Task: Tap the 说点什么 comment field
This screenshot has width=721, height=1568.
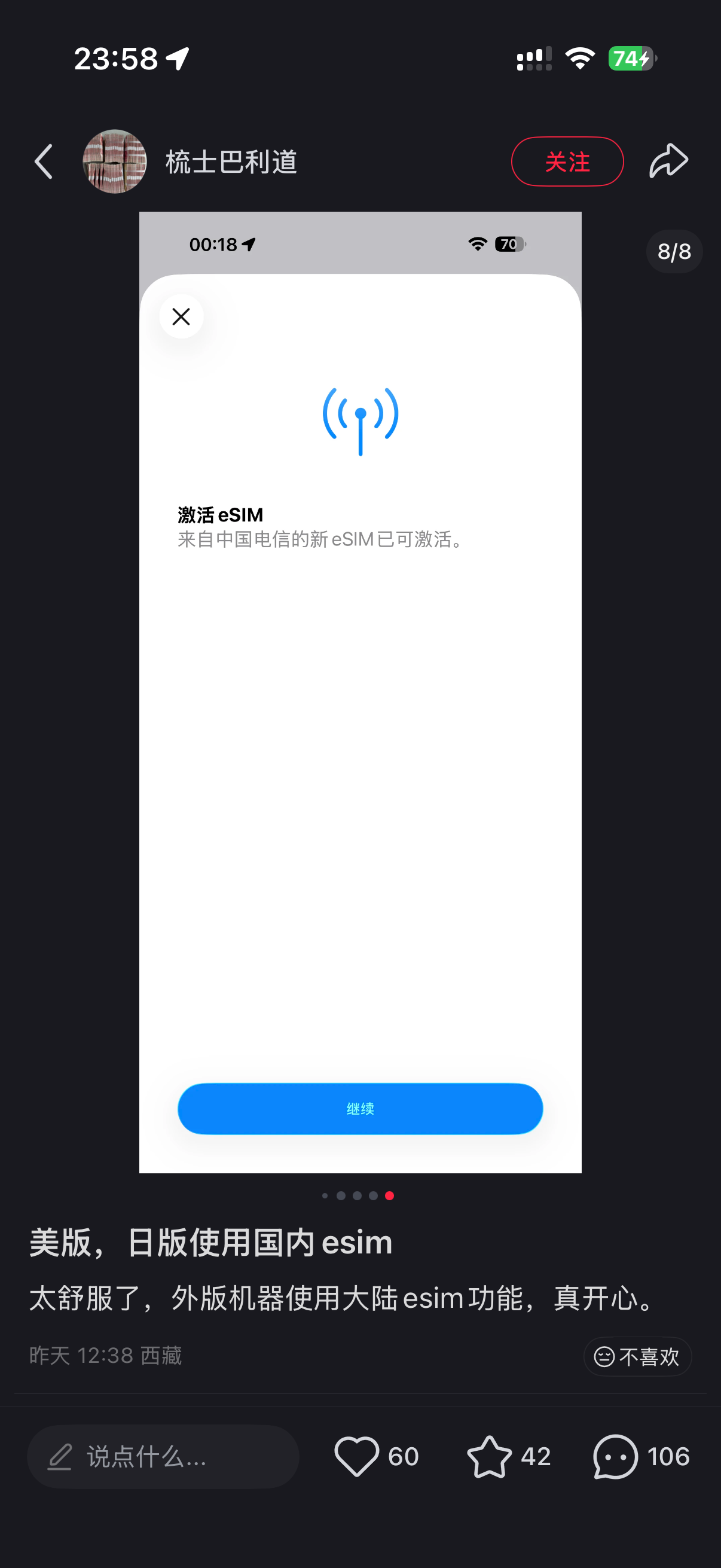Action: coord(163,1456)
